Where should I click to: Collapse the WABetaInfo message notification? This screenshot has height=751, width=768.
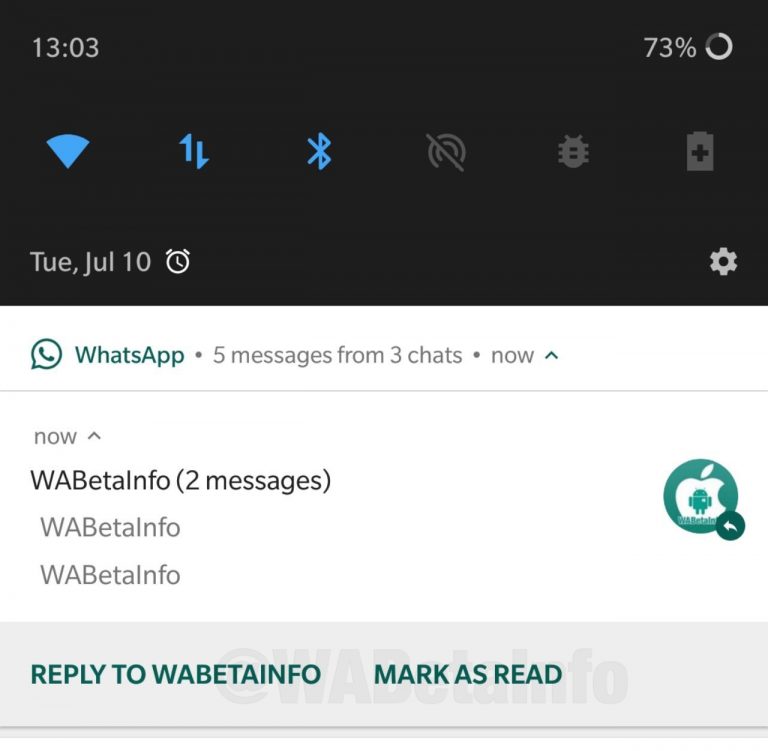tap(95, 436)
